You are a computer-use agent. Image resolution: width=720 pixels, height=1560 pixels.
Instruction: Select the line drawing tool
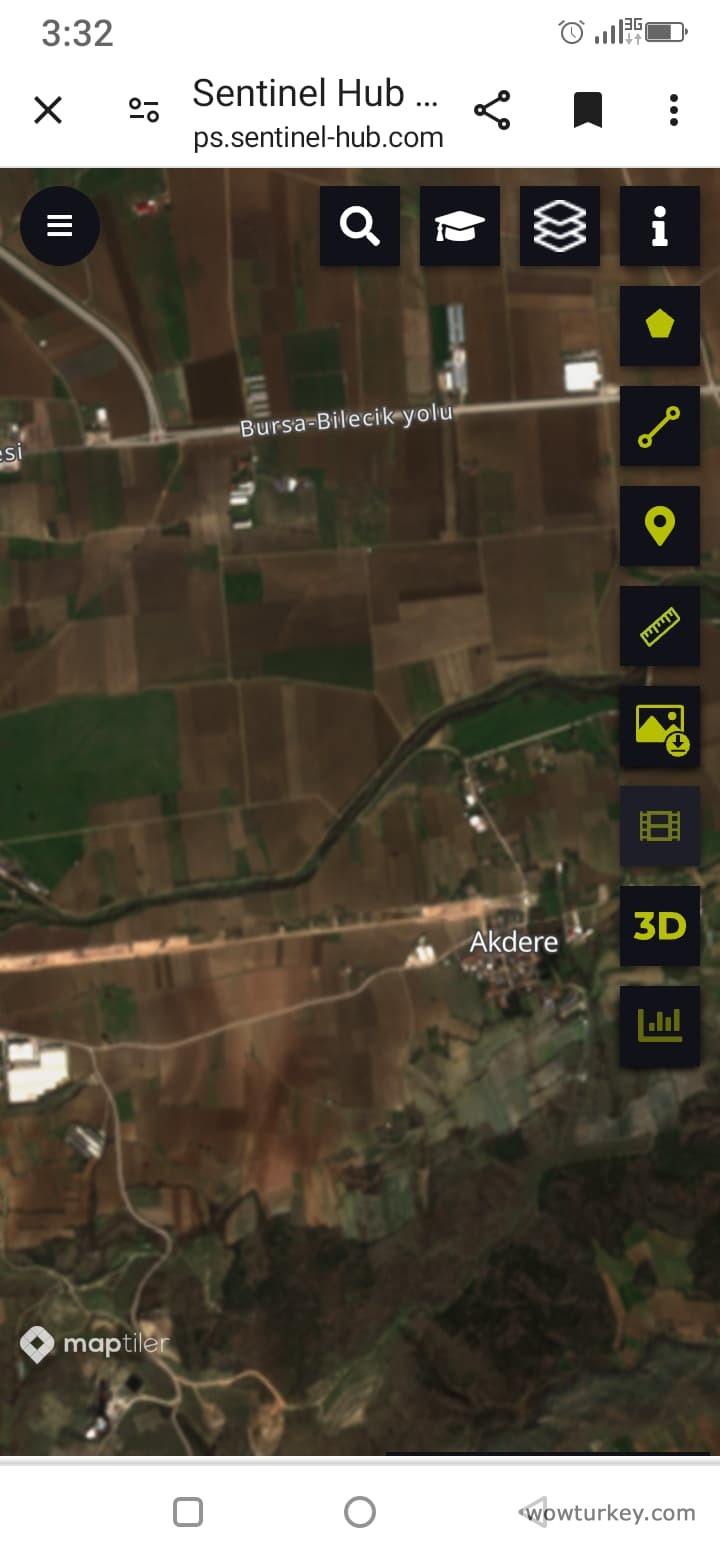click(x=660, y=426)
